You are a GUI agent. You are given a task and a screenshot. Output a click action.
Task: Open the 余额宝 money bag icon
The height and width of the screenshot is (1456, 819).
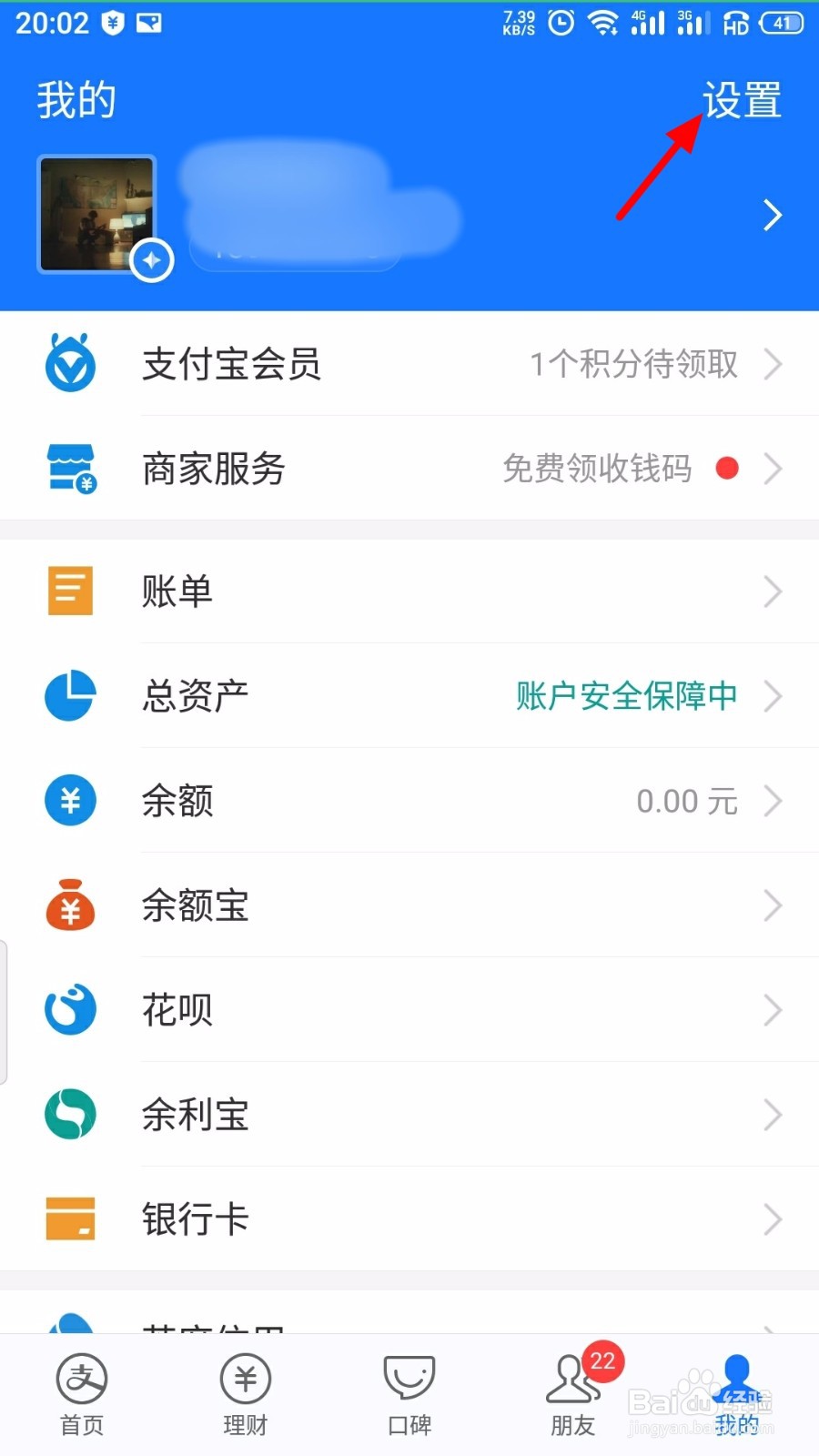tap(70, 905)
